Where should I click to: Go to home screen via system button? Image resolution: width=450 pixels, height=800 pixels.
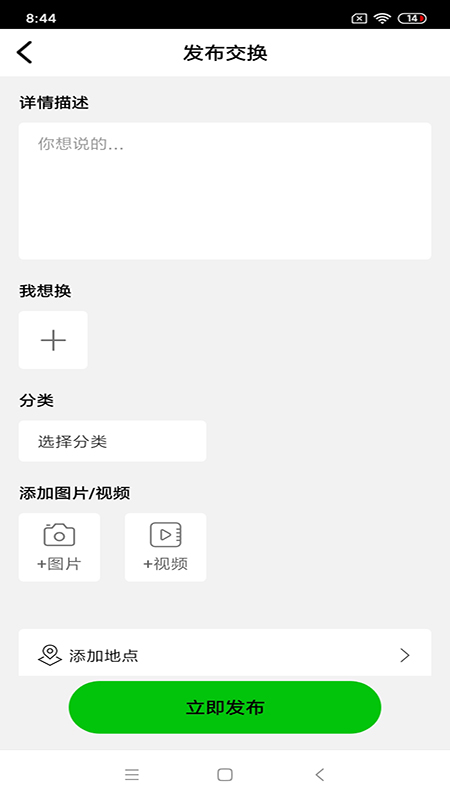225,774
